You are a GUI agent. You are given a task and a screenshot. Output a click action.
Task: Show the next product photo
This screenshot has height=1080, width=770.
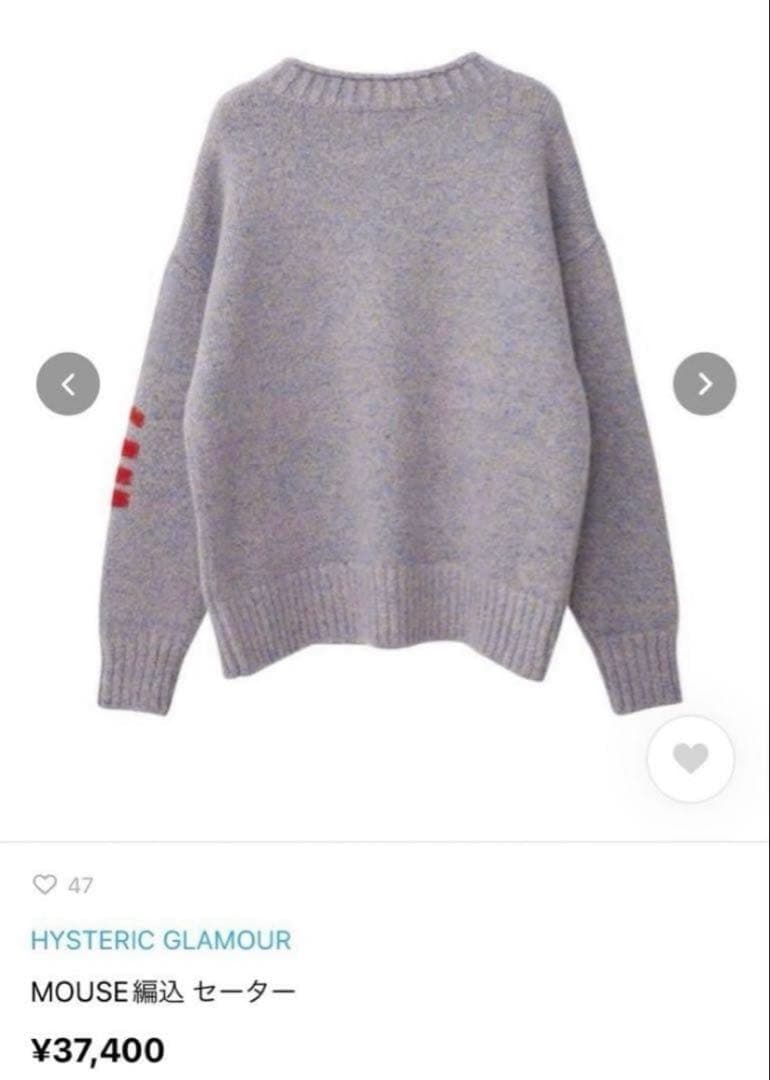(x=704, y=384)
